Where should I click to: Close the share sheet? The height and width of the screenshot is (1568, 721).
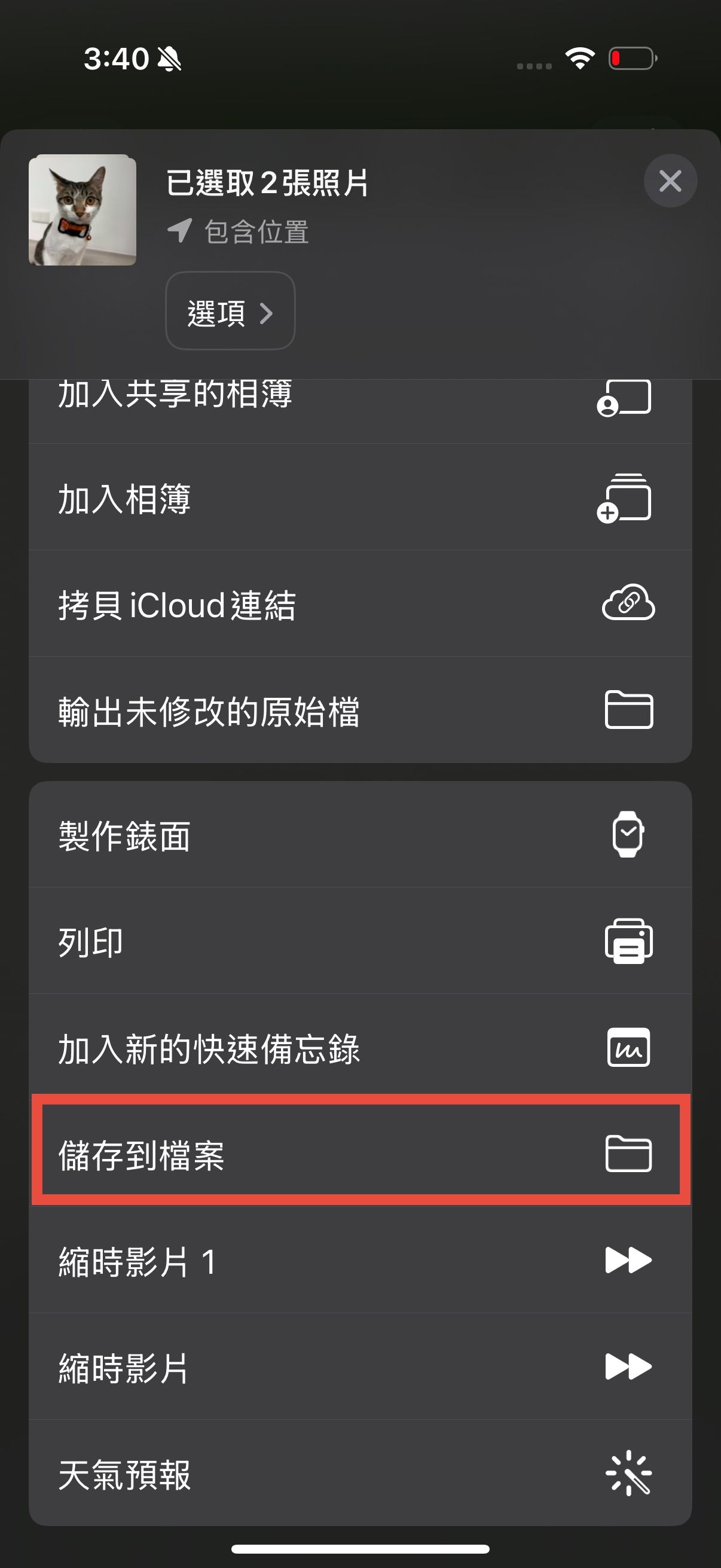[670, 181]
